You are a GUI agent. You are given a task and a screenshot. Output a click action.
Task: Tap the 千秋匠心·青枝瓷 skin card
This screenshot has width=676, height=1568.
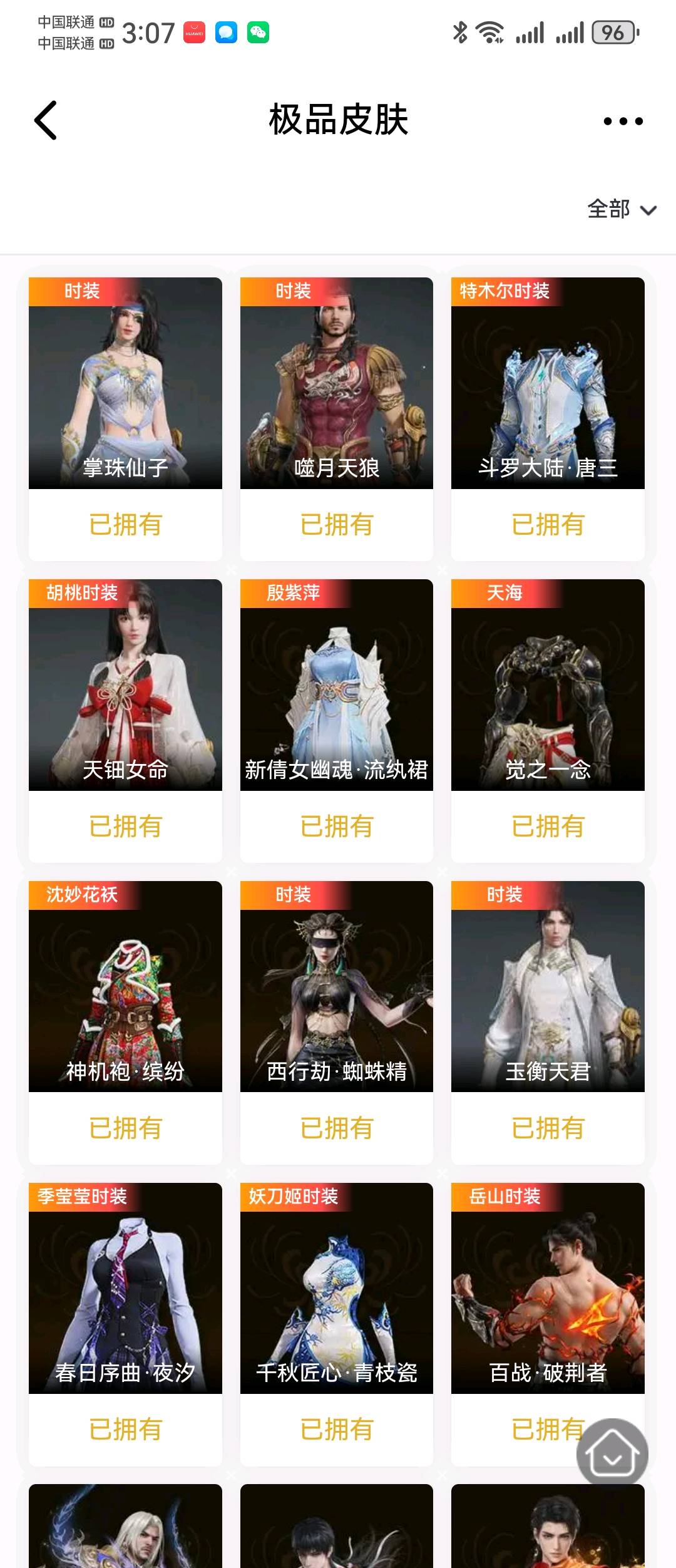click(337, 1289)
